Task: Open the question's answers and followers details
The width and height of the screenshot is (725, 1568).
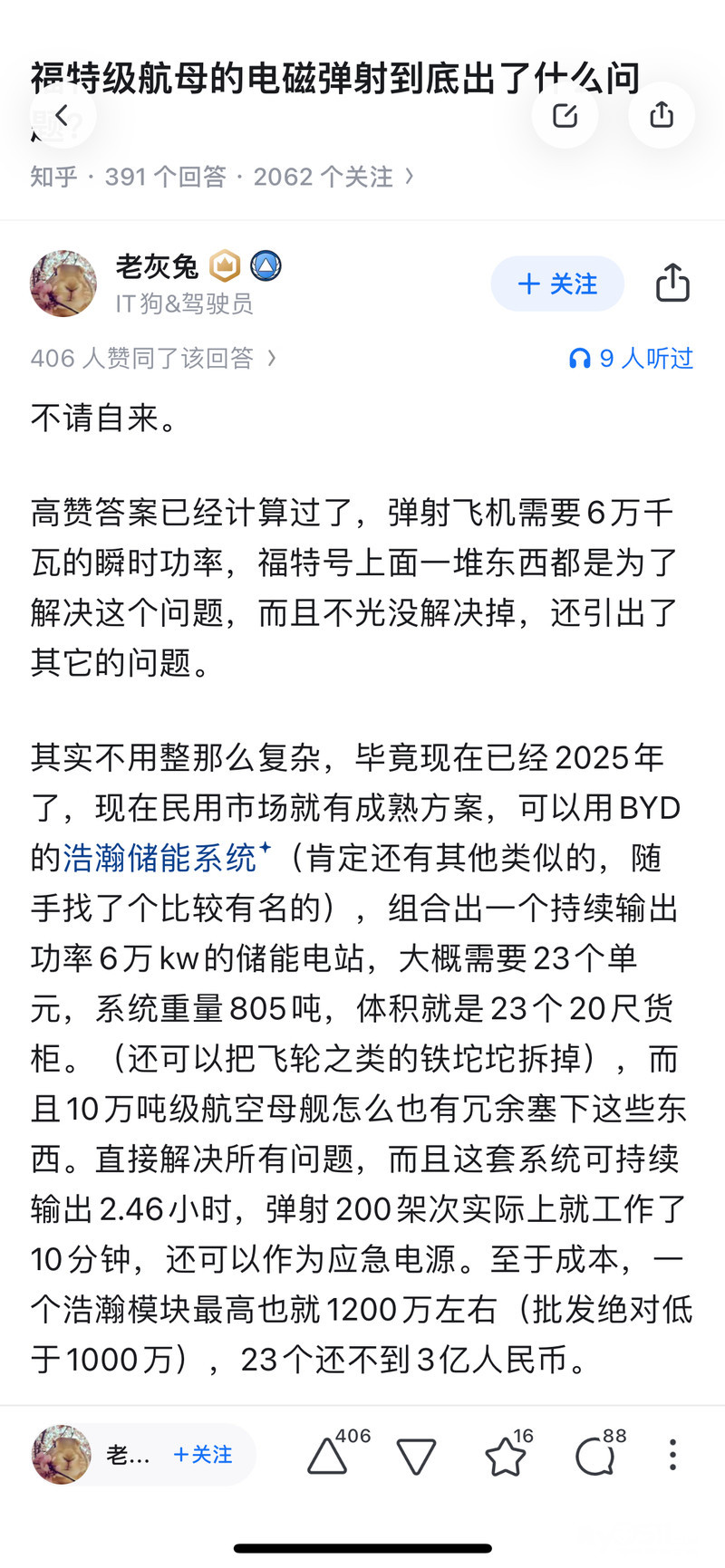Action: [222, 177]
